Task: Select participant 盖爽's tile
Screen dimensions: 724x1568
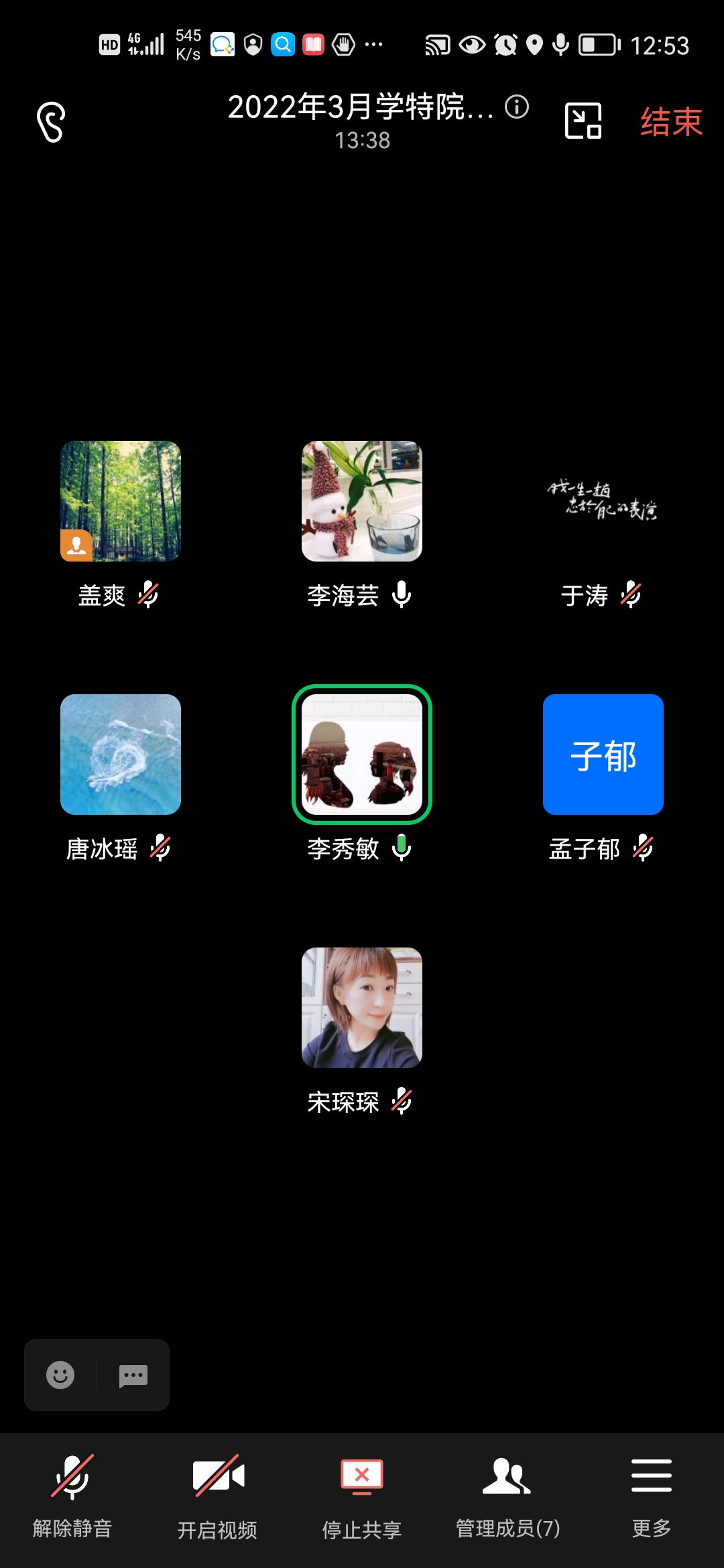Action: pos(121,501)
